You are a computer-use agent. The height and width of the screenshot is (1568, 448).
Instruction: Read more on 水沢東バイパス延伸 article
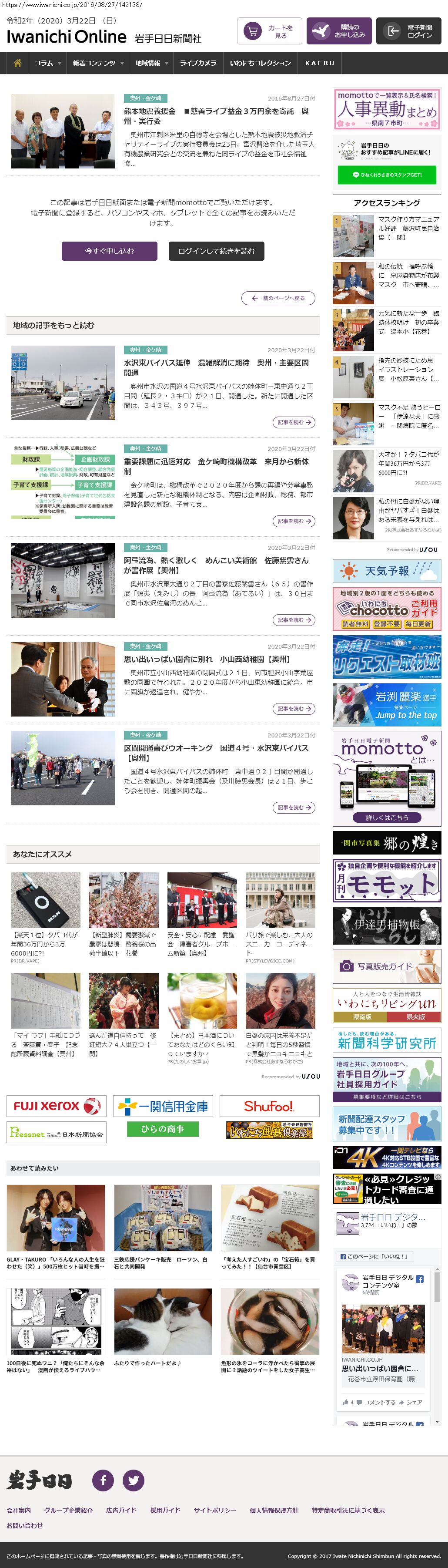294,422
